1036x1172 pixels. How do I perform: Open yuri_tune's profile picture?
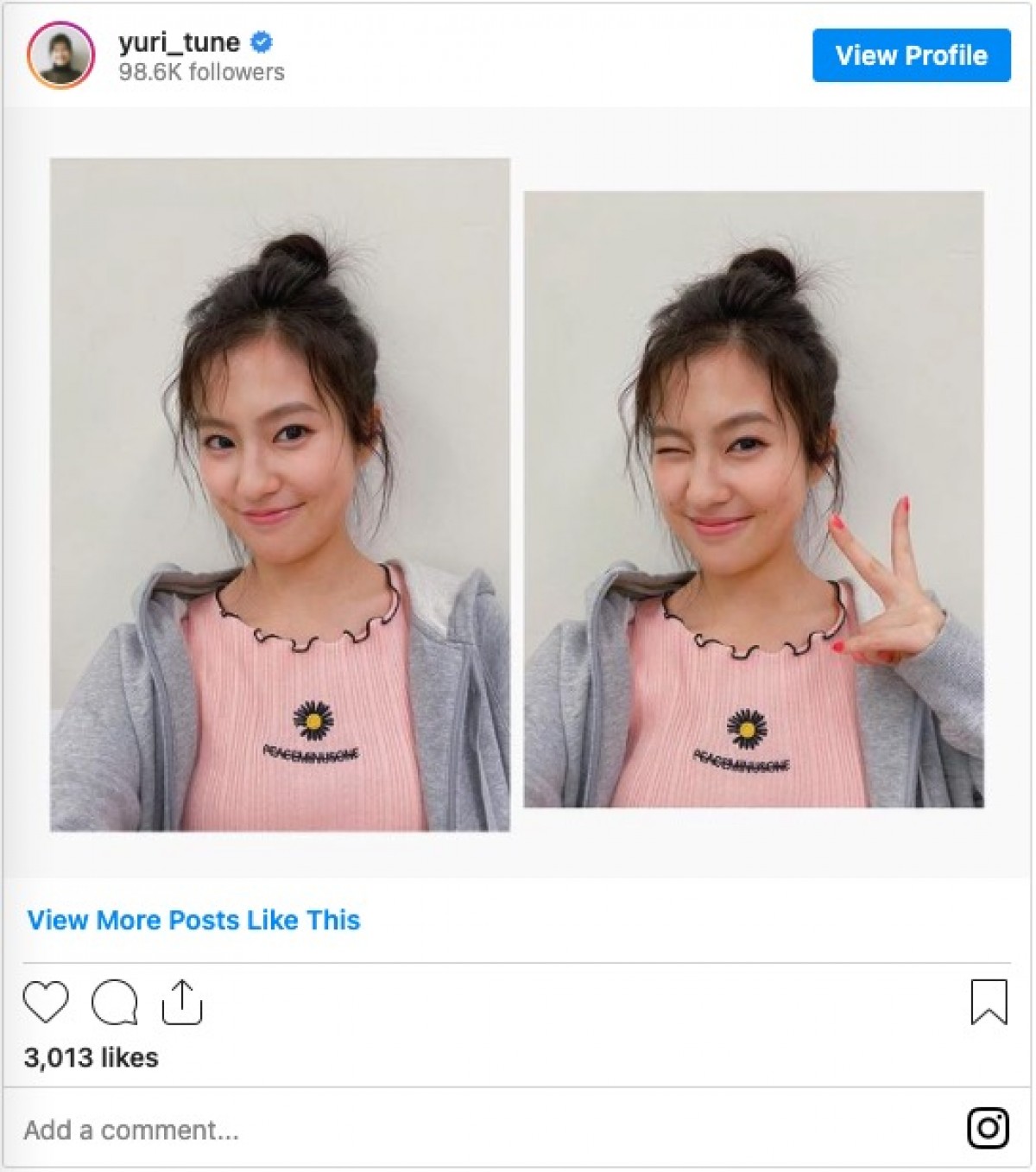[x=60, y=56]
